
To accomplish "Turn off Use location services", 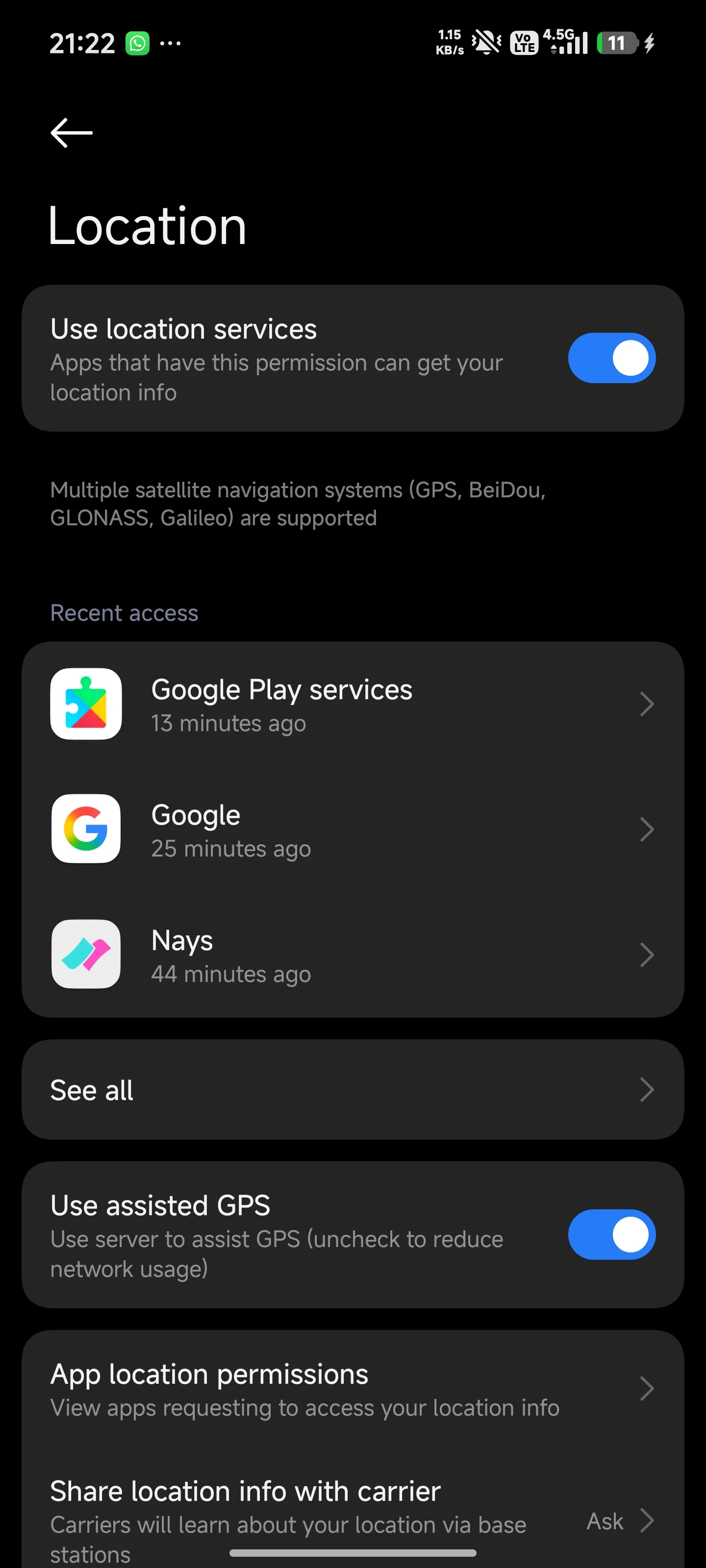I will 611,358.
